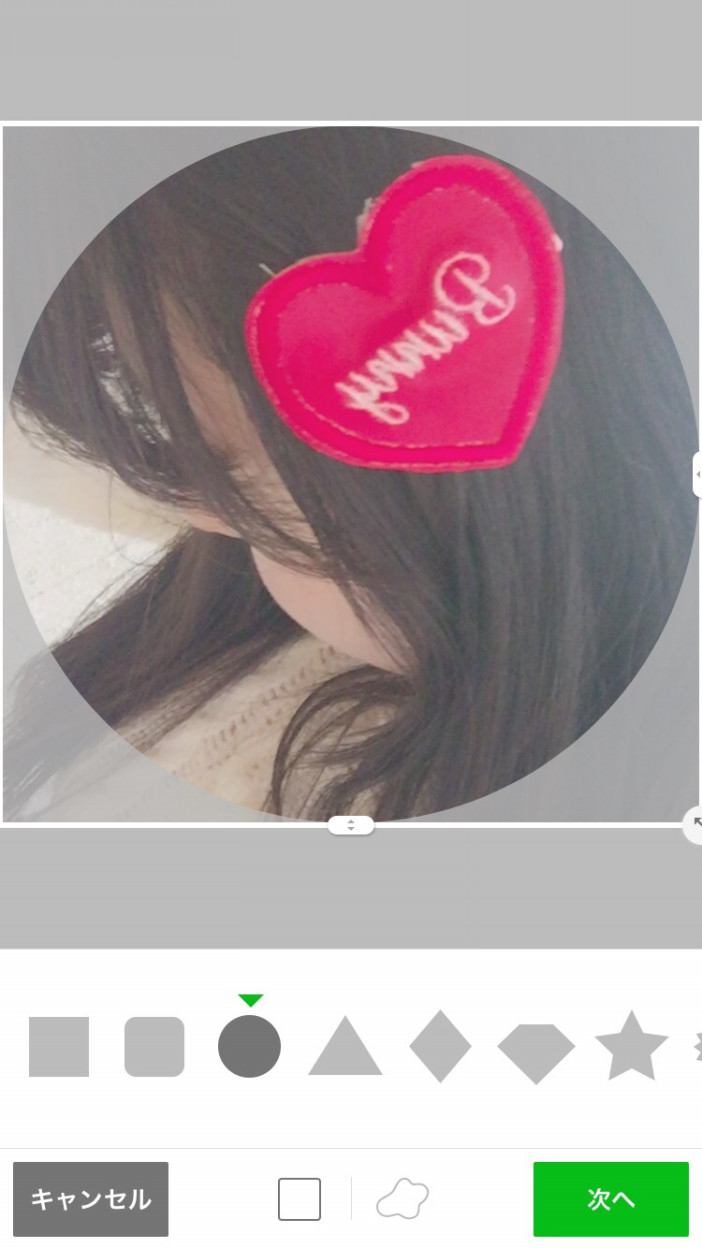Pick the star crop shape
This screenshot has width=702, height=1248.
click(631, 1045)
